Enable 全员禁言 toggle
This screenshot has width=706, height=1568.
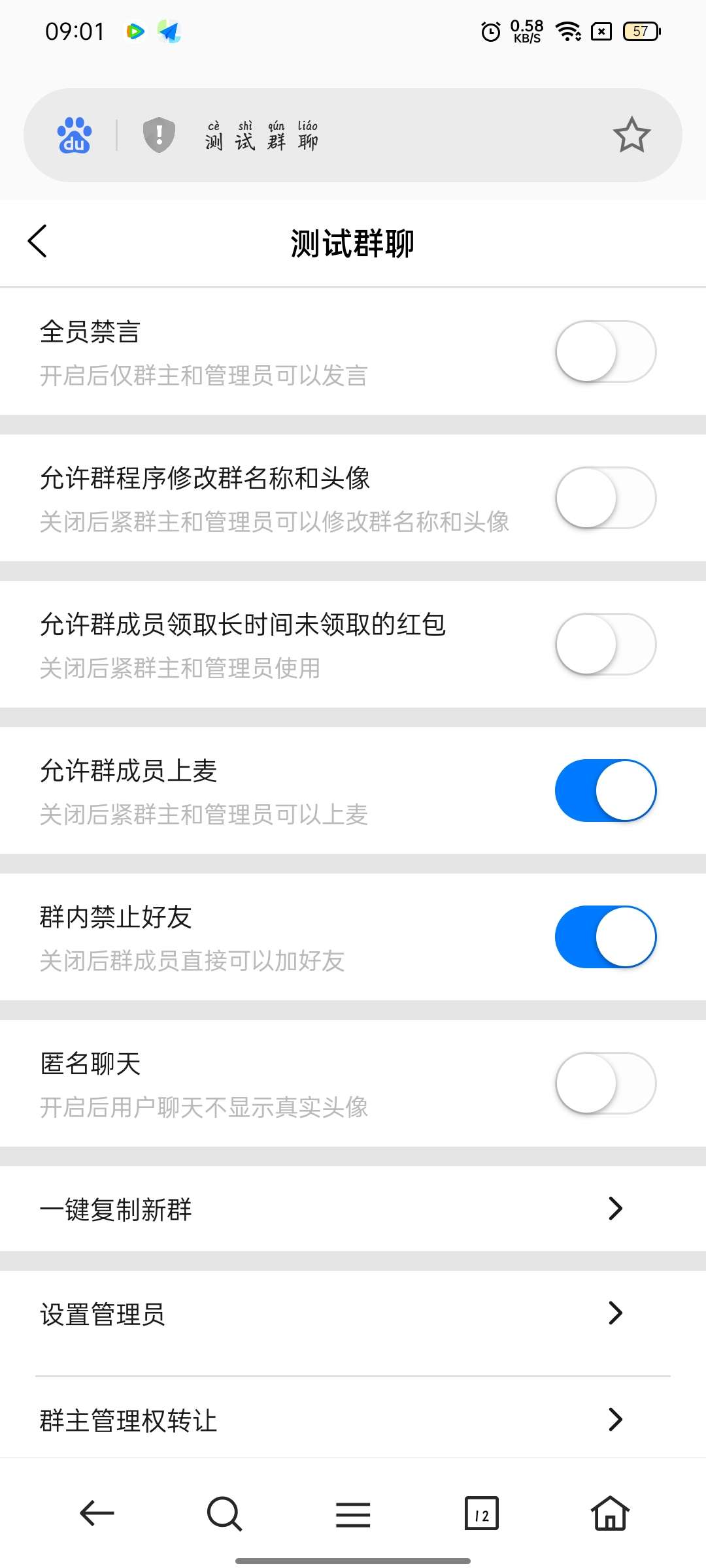point(605,351)
